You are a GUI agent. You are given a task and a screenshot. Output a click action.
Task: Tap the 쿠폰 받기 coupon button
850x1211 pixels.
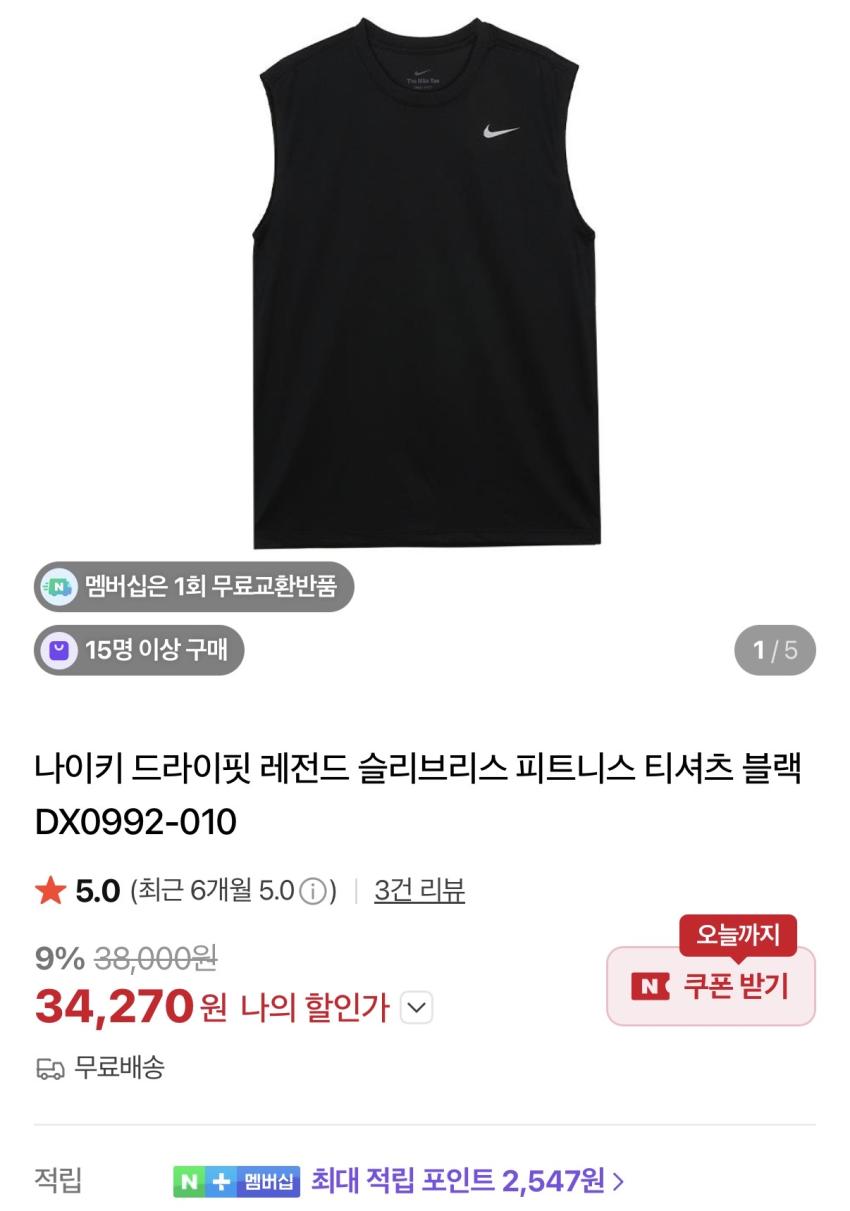click(711, 986)
